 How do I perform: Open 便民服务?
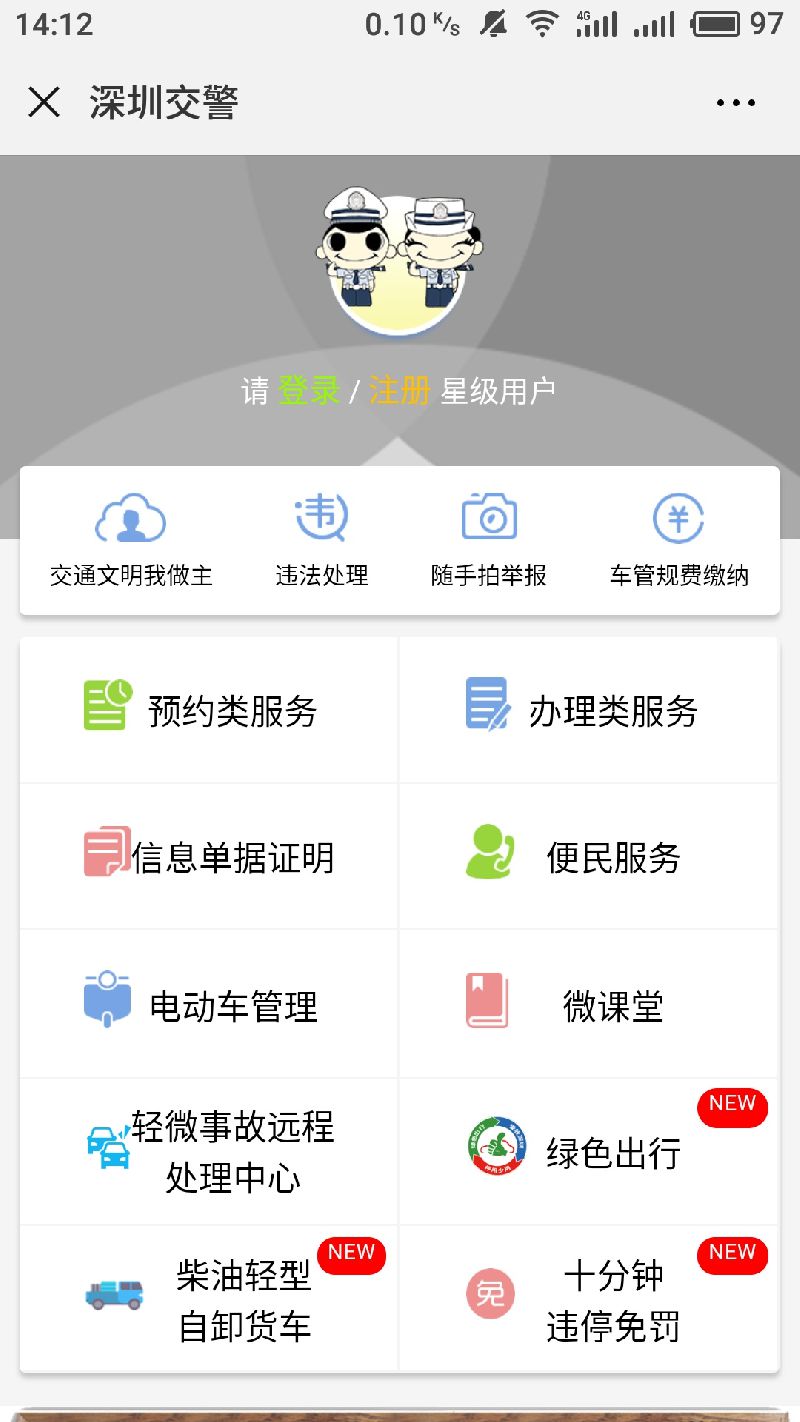click(x=589, y=857)
